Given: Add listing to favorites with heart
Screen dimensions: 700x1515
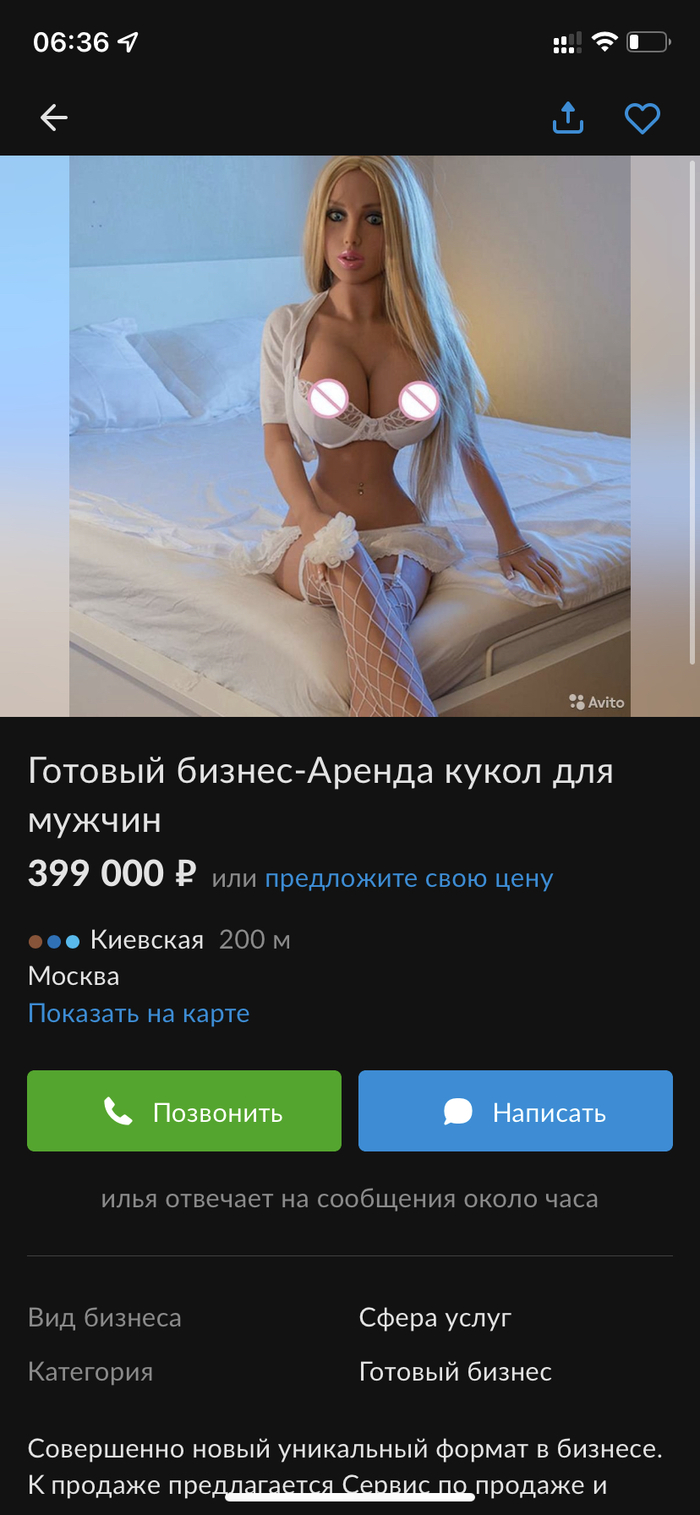Looking at the screenshot, I should click(642, 119).
